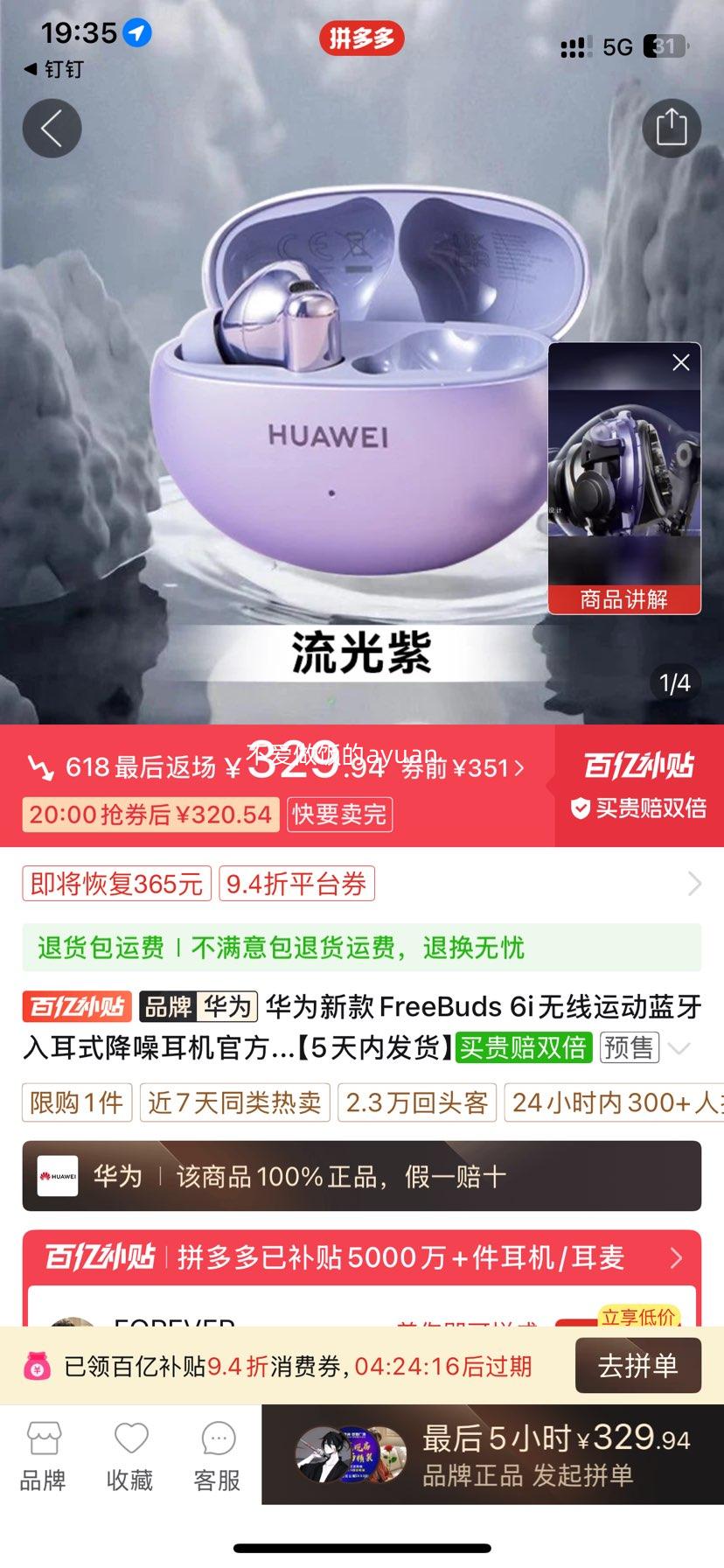Expand the product title chevron
The height and width of the screenshot is (1568, 724).
click(679, 1048)
